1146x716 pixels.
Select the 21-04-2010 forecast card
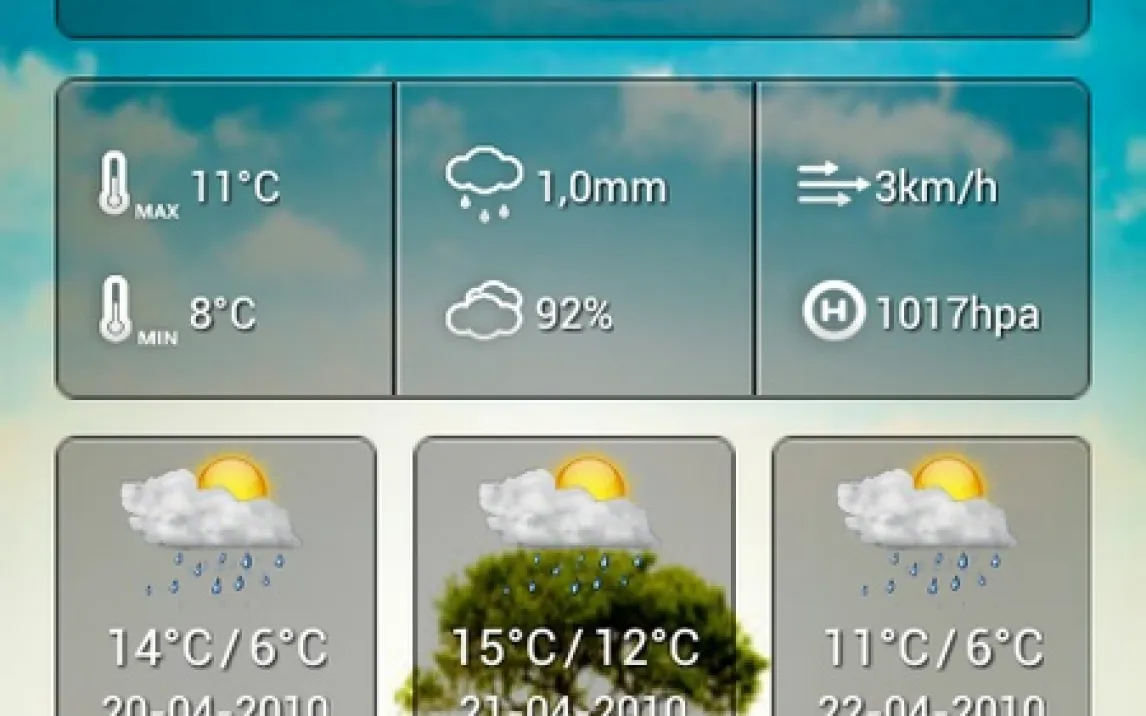pos(574,580)
